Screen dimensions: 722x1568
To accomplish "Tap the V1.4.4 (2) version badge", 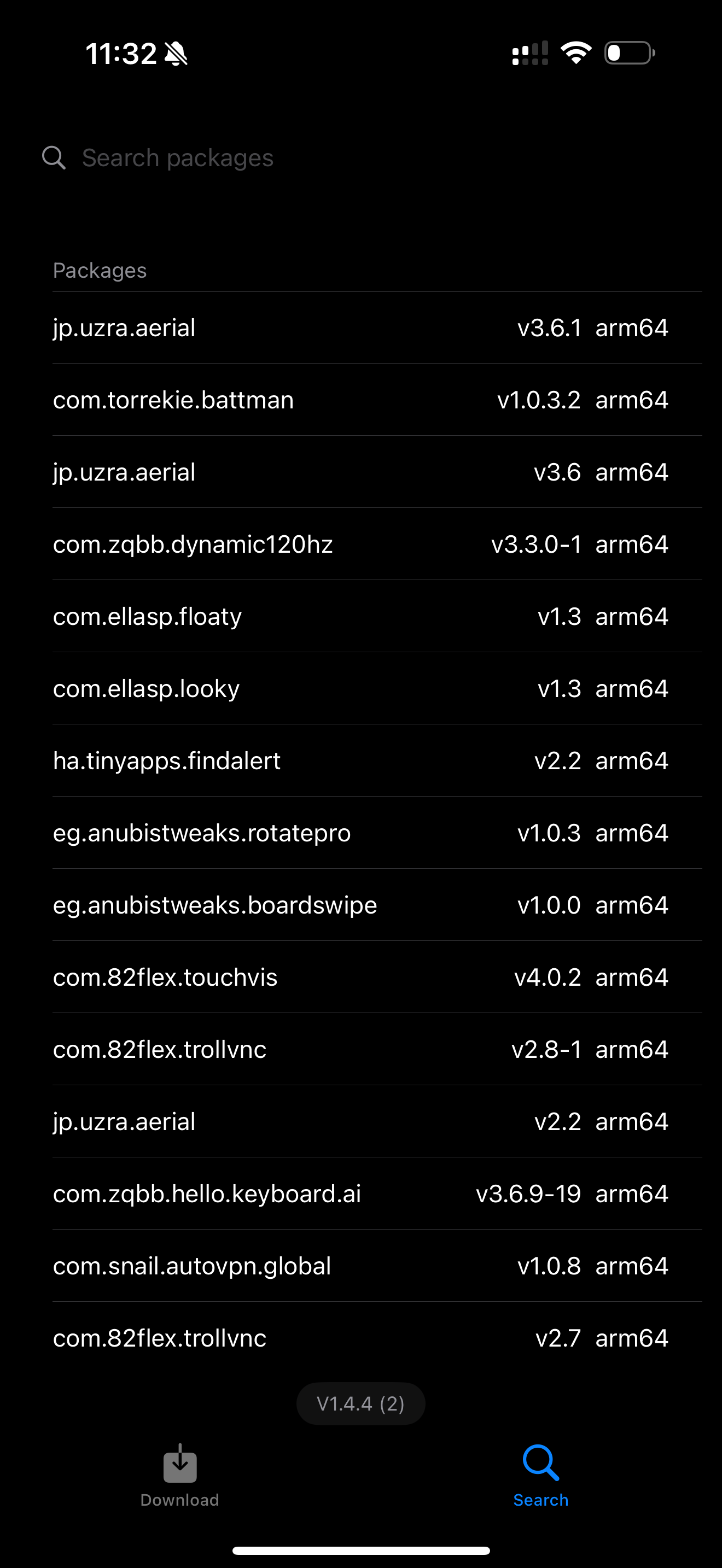I will tap(360, 1403).
